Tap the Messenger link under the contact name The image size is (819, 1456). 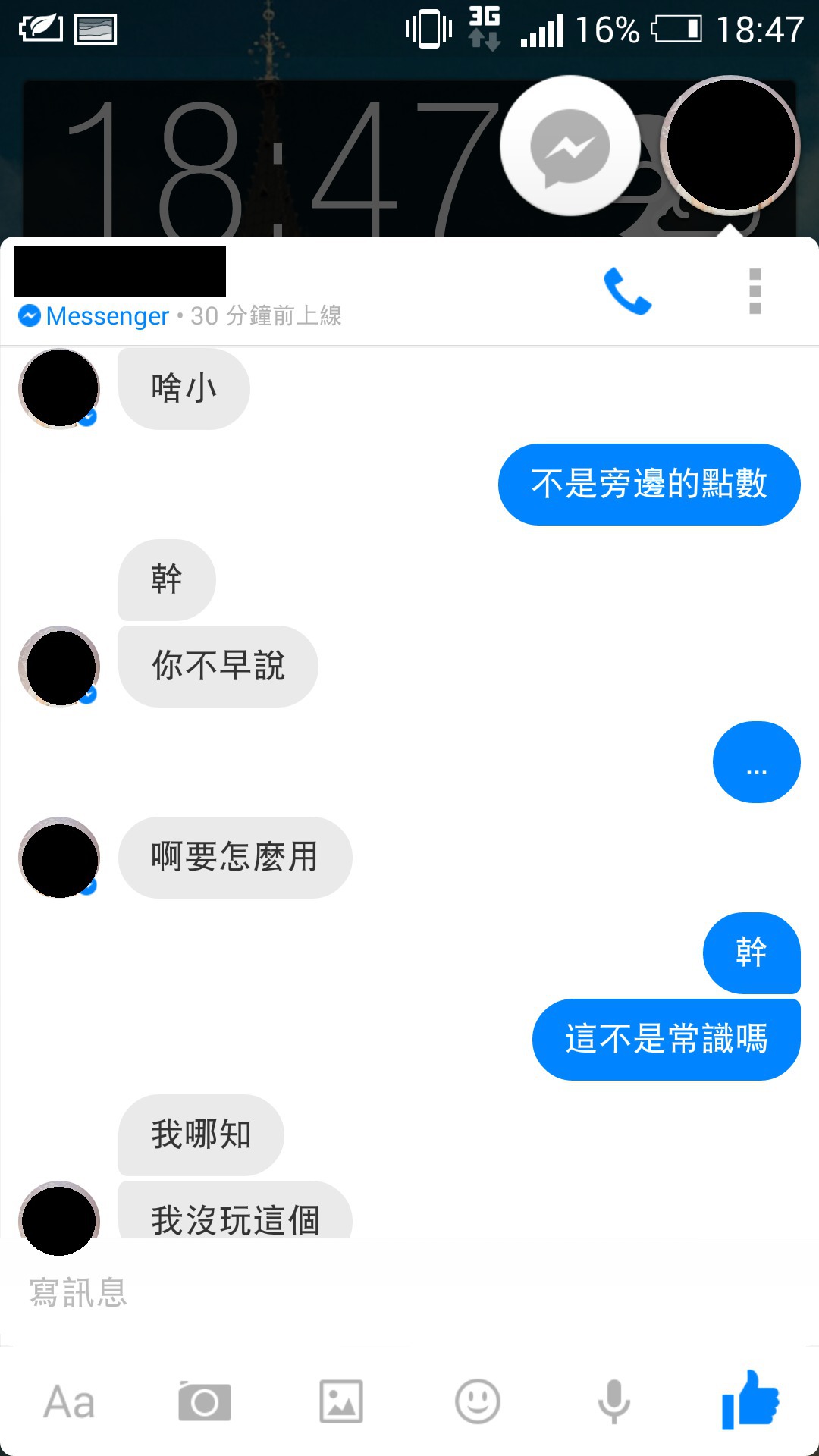[106, 316]
